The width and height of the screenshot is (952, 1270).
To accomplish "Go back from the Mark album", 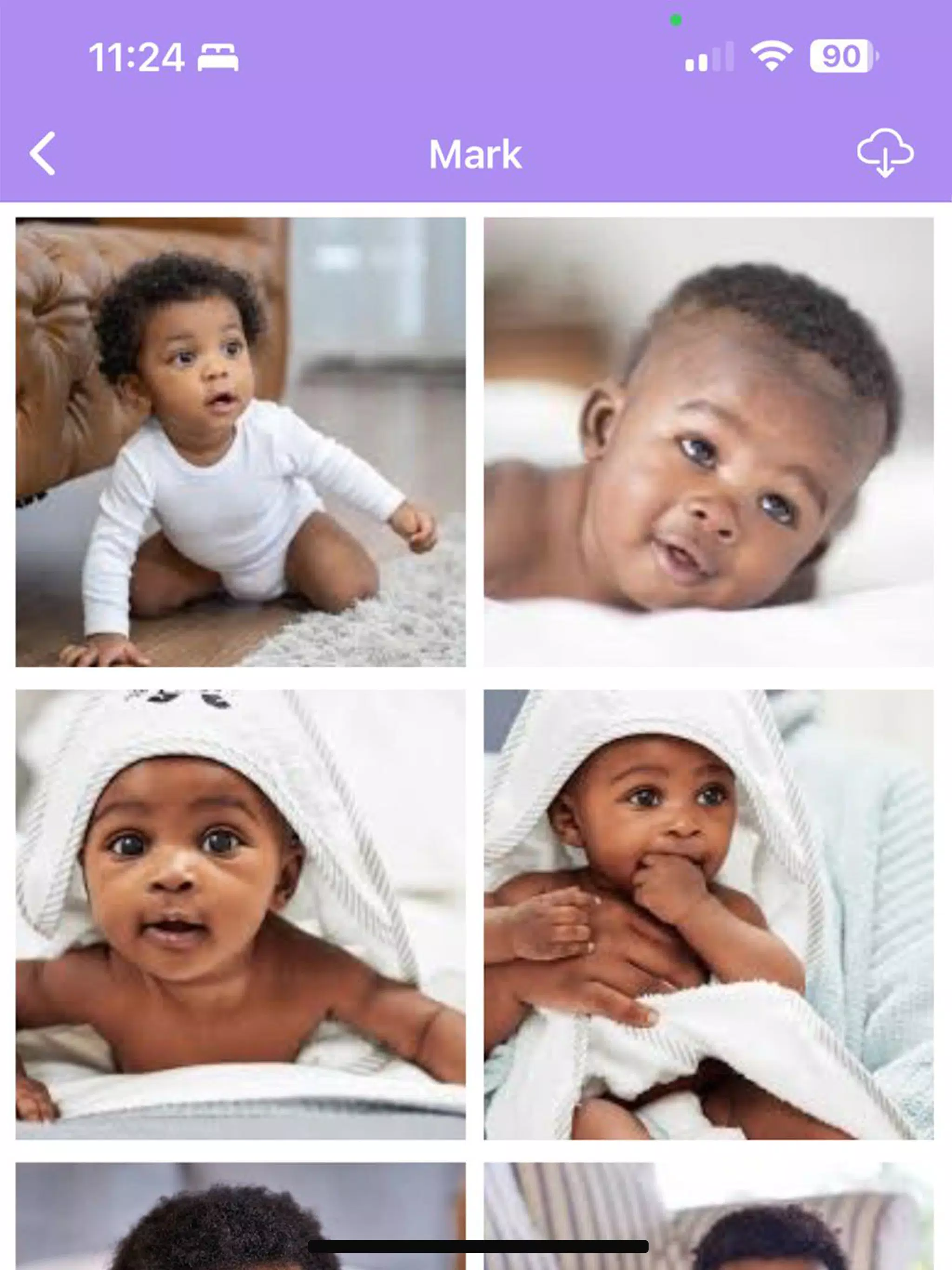I will click(42, 153).
